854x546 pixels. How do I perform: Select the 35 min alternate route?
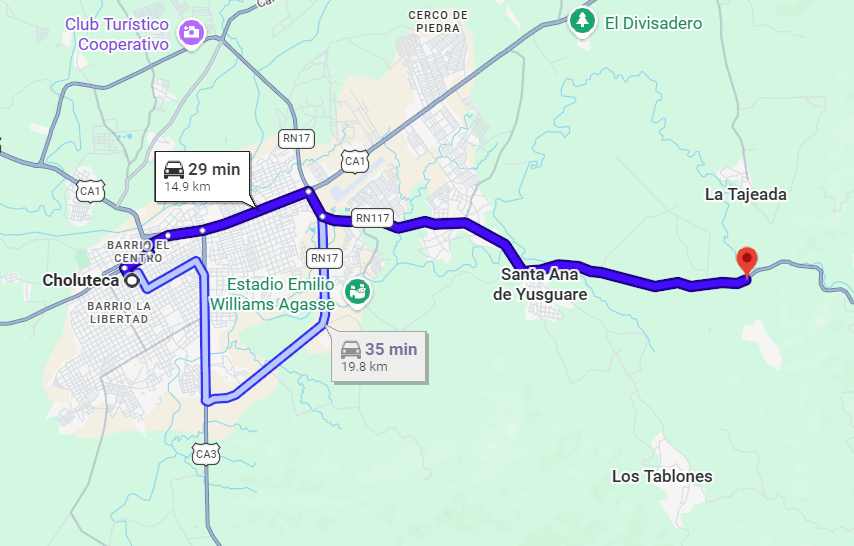pos(377,356)
